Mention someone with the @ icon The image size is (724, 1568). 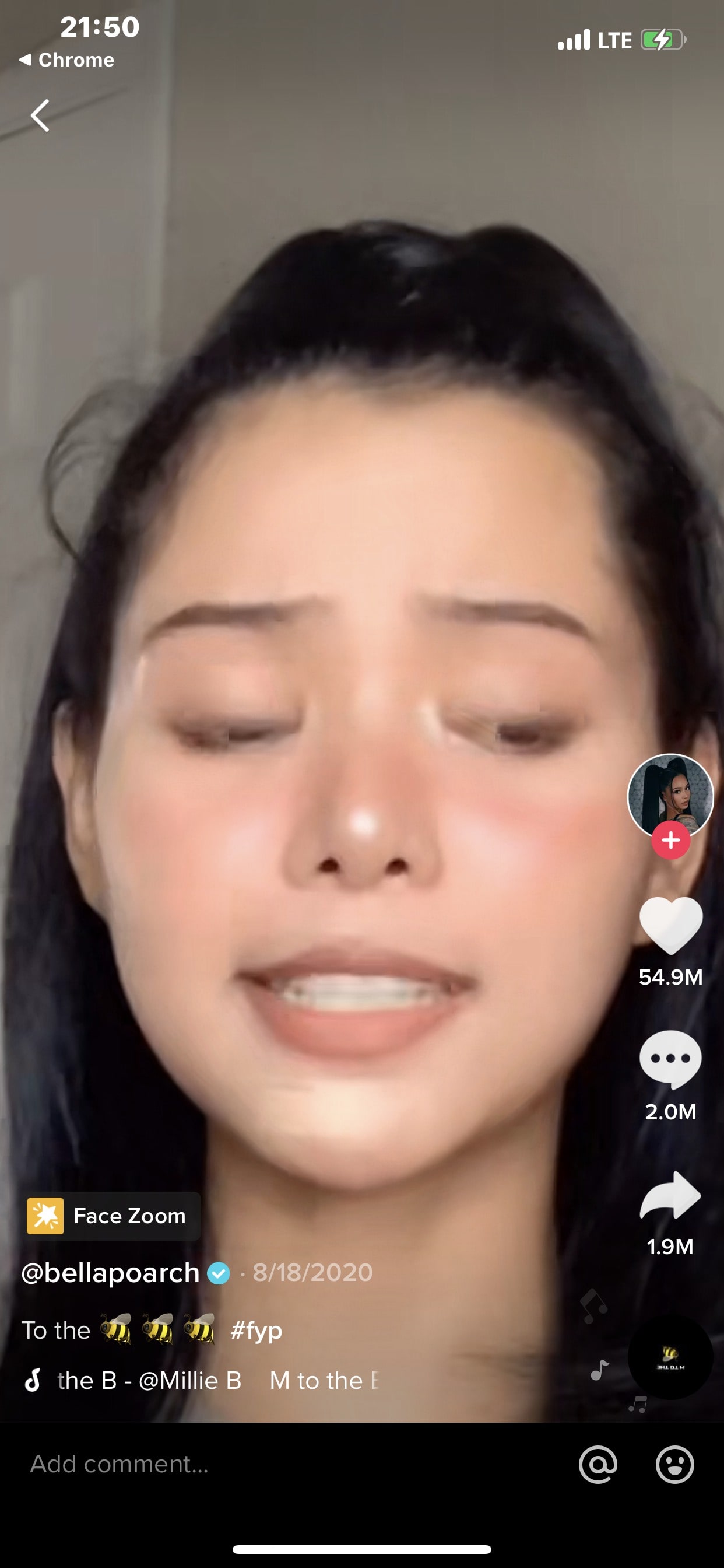pos(598,1464)
